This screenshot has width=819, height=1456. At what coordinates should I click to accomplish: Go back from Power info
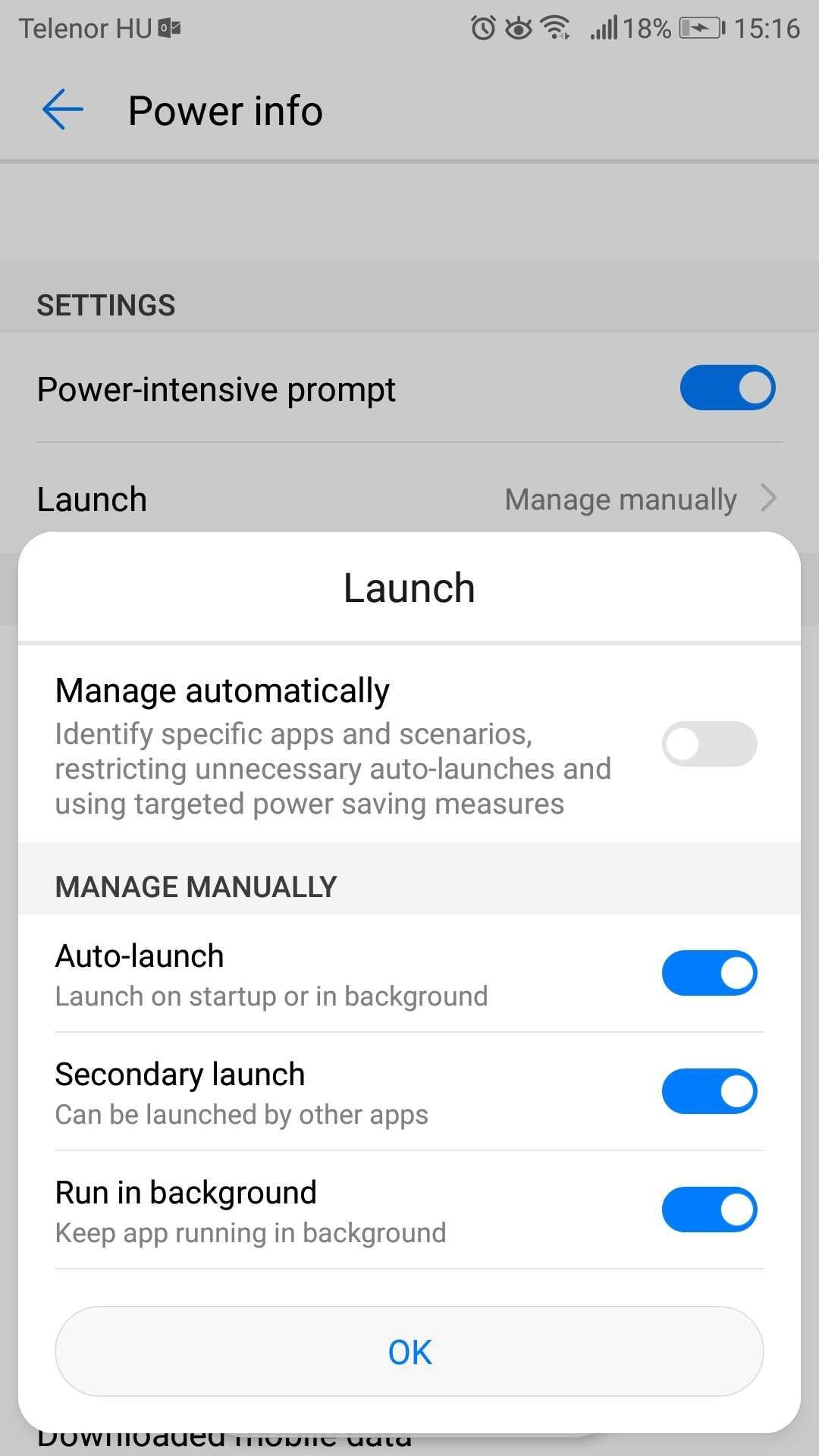[63, 110]
